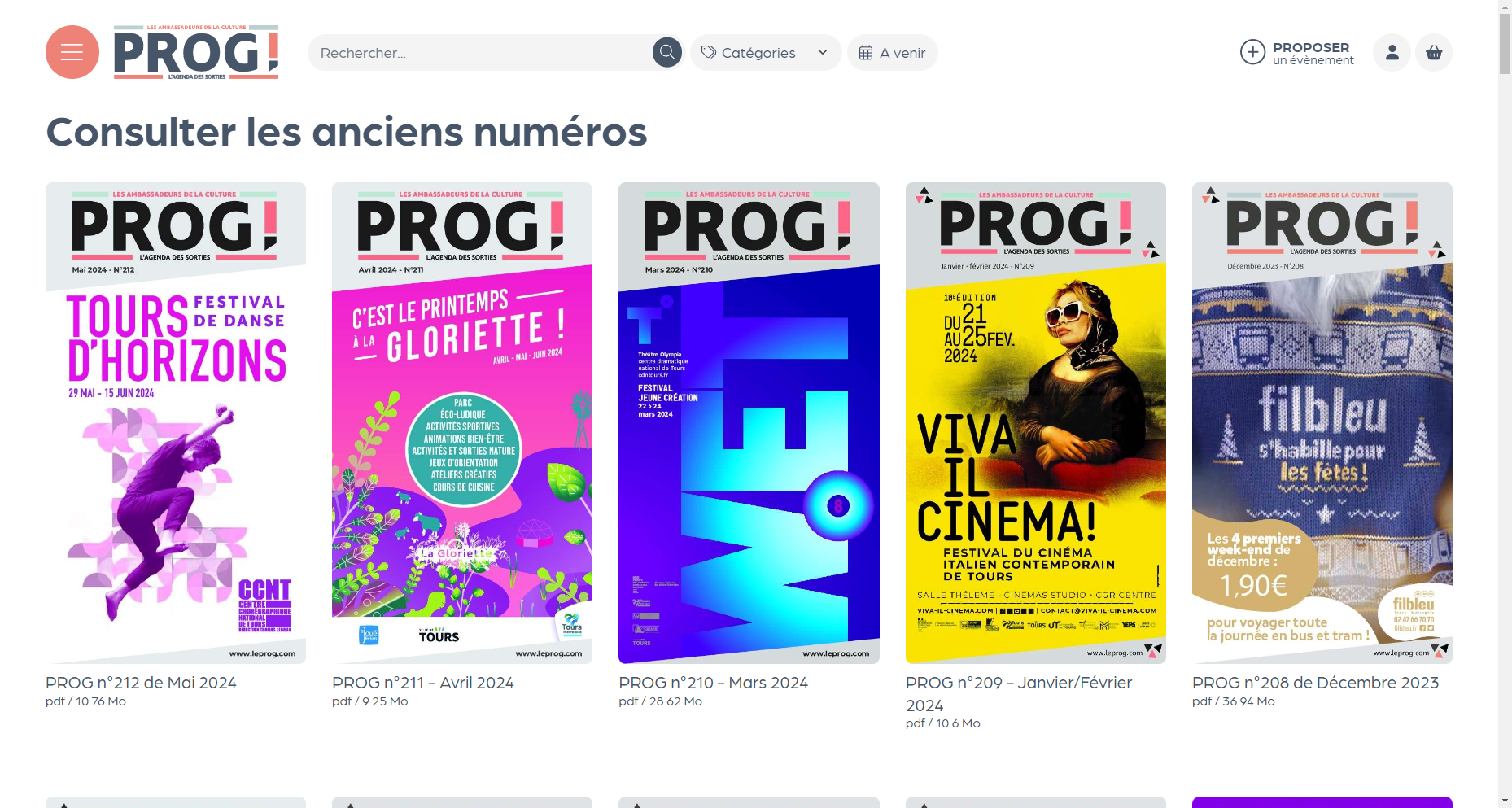Image resolution: width=1512 pixels, height=808 pixels.
Task: Focus the Rechercher search field
Action: pyautogui.click(x=480, y=53)
